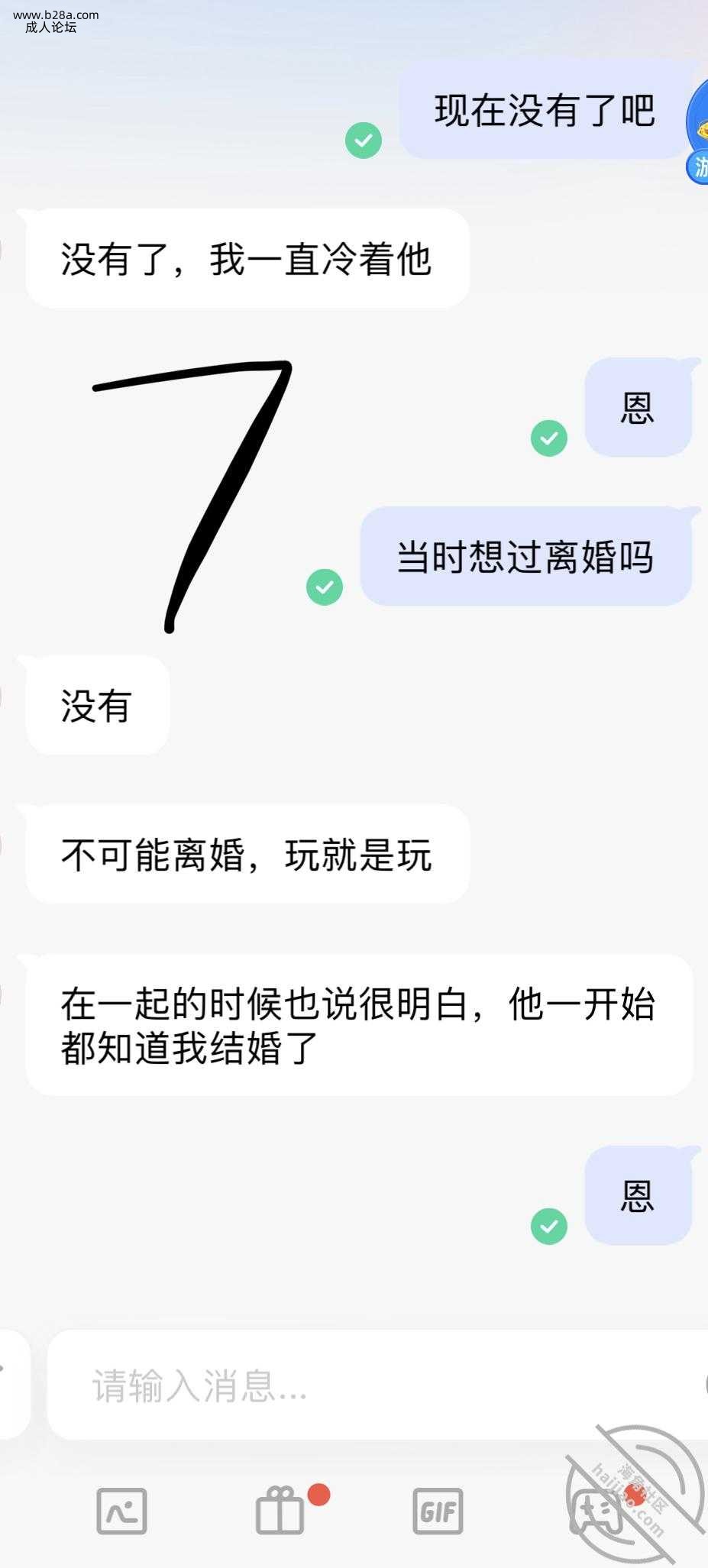The height and width of the screenshot is (1568, 708).
Task: Open the gift icon
Action: tap(280, 1511)
